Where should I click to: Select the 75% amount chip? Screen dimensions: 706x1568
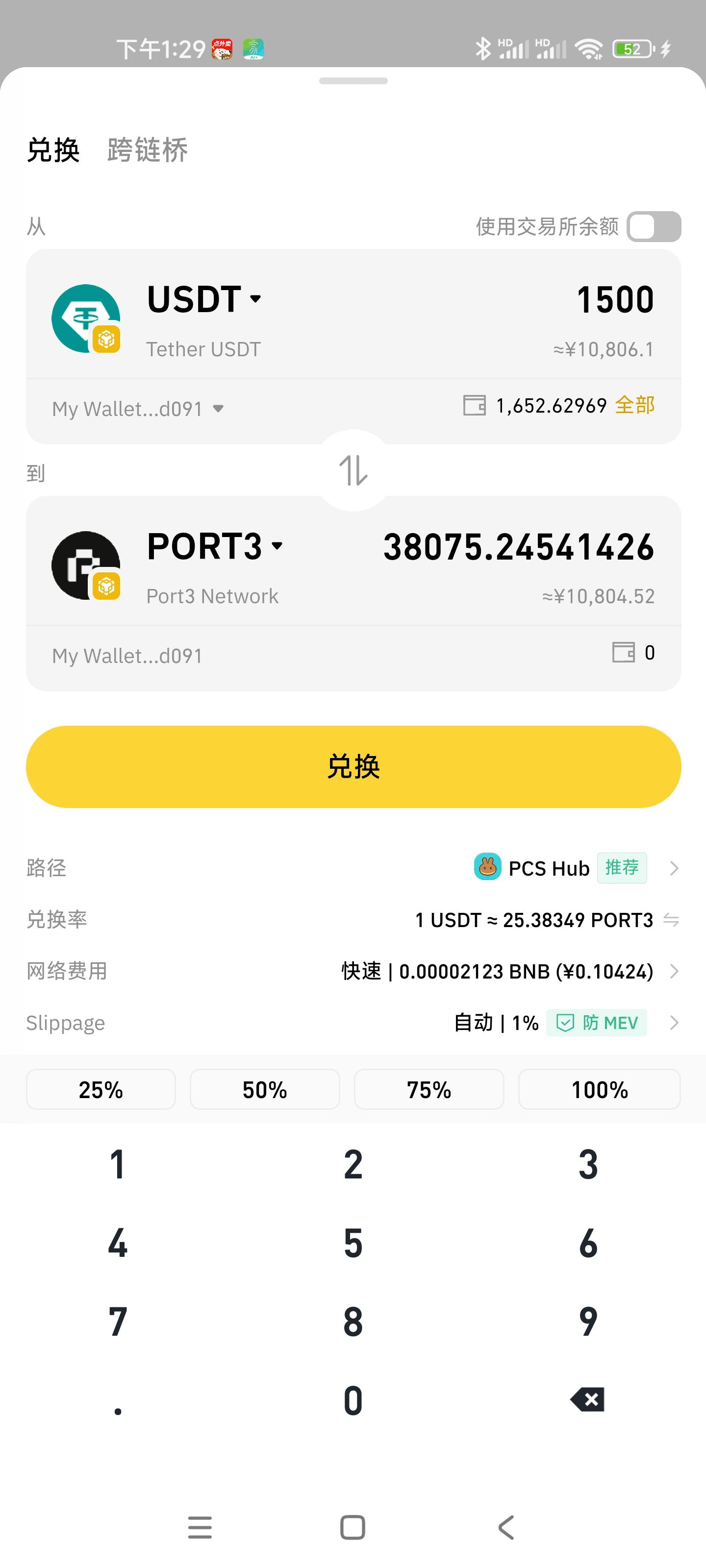coord(429,1089)
